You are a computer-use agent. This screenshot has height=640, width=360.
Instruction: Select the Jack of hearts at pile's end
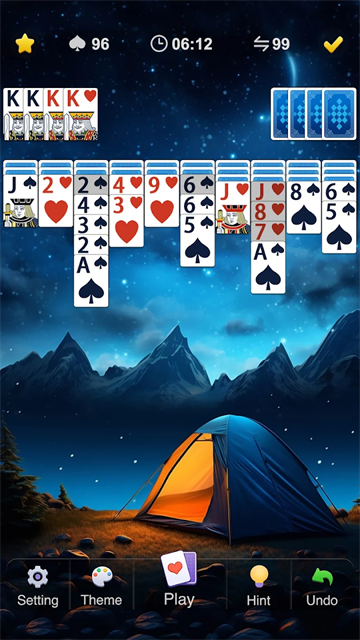click(x=233, y=207)
